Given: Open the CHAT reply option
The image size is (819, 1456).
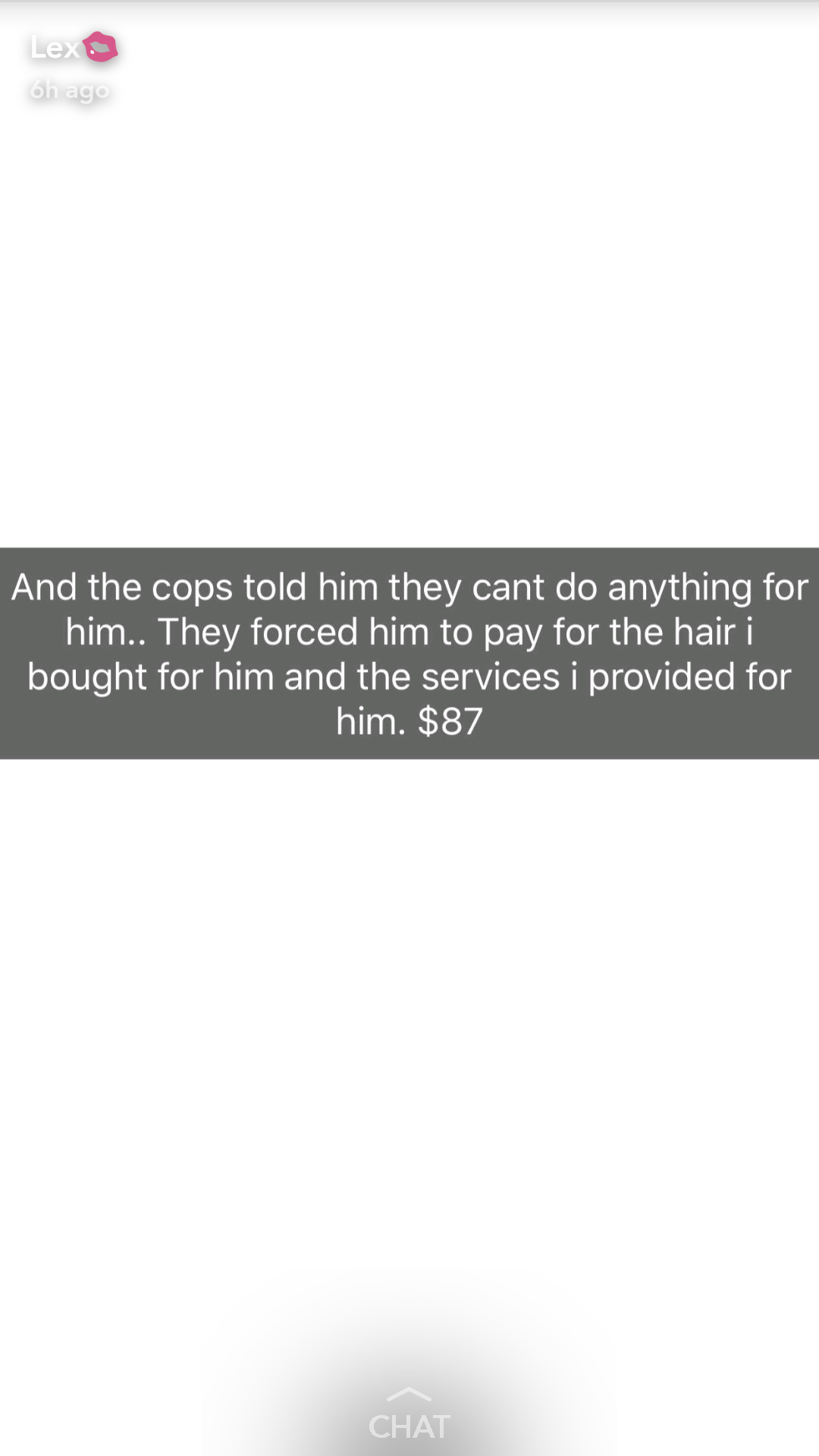Looking at the screenshot, I should [409, 1417].
